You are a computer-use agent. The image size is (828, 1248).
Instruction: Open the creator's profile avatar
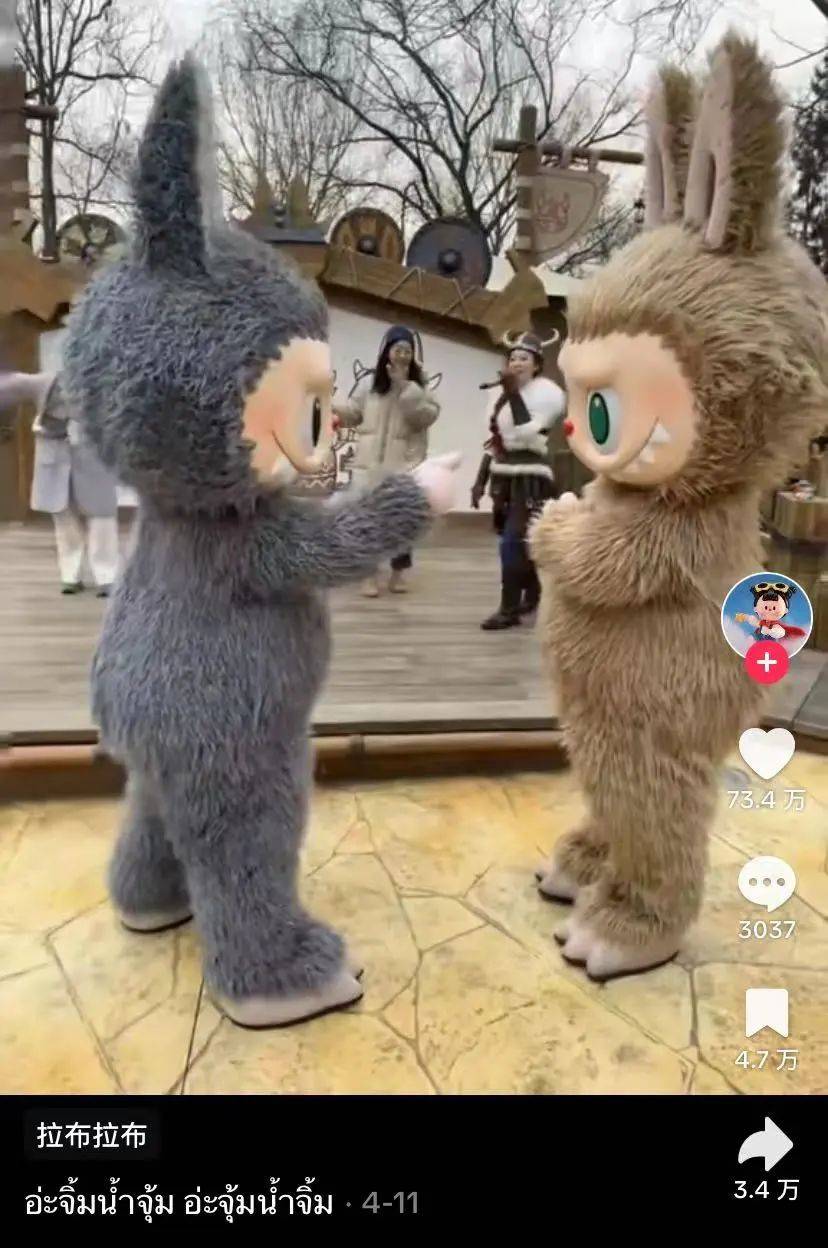(x=767, y=615)
